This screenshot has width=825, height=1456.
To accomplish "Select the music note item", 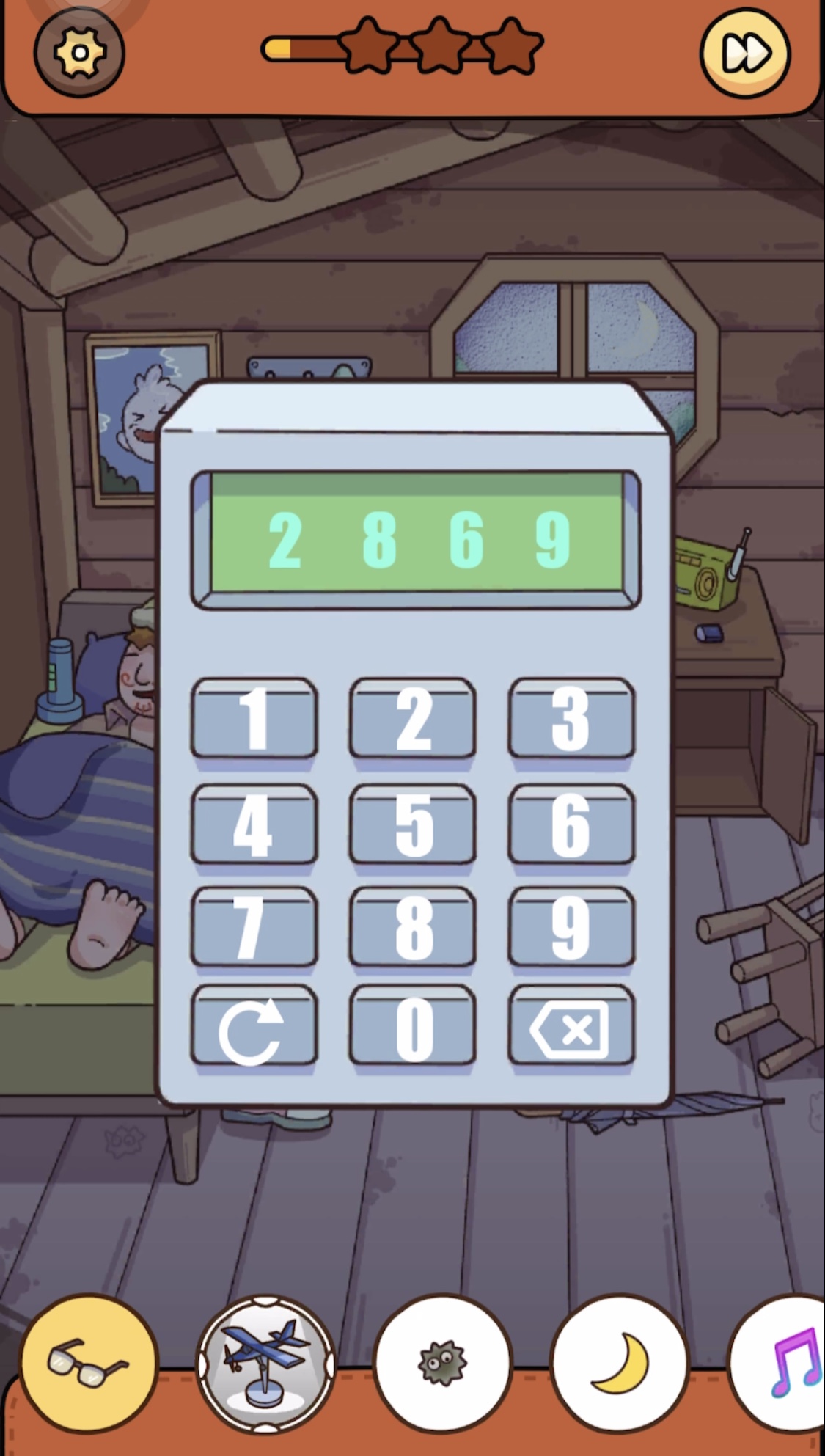I will [779, 1364].
